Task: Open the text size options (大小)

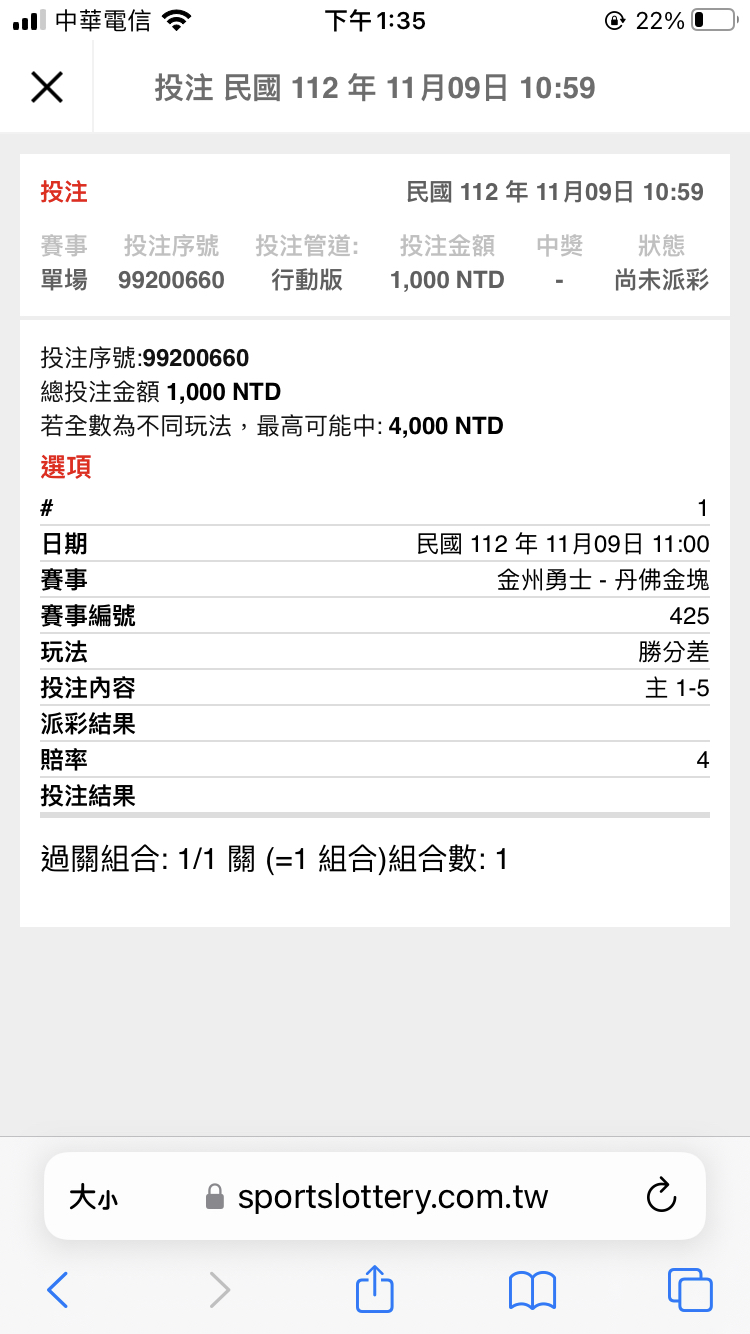Action: point(93,1197)
